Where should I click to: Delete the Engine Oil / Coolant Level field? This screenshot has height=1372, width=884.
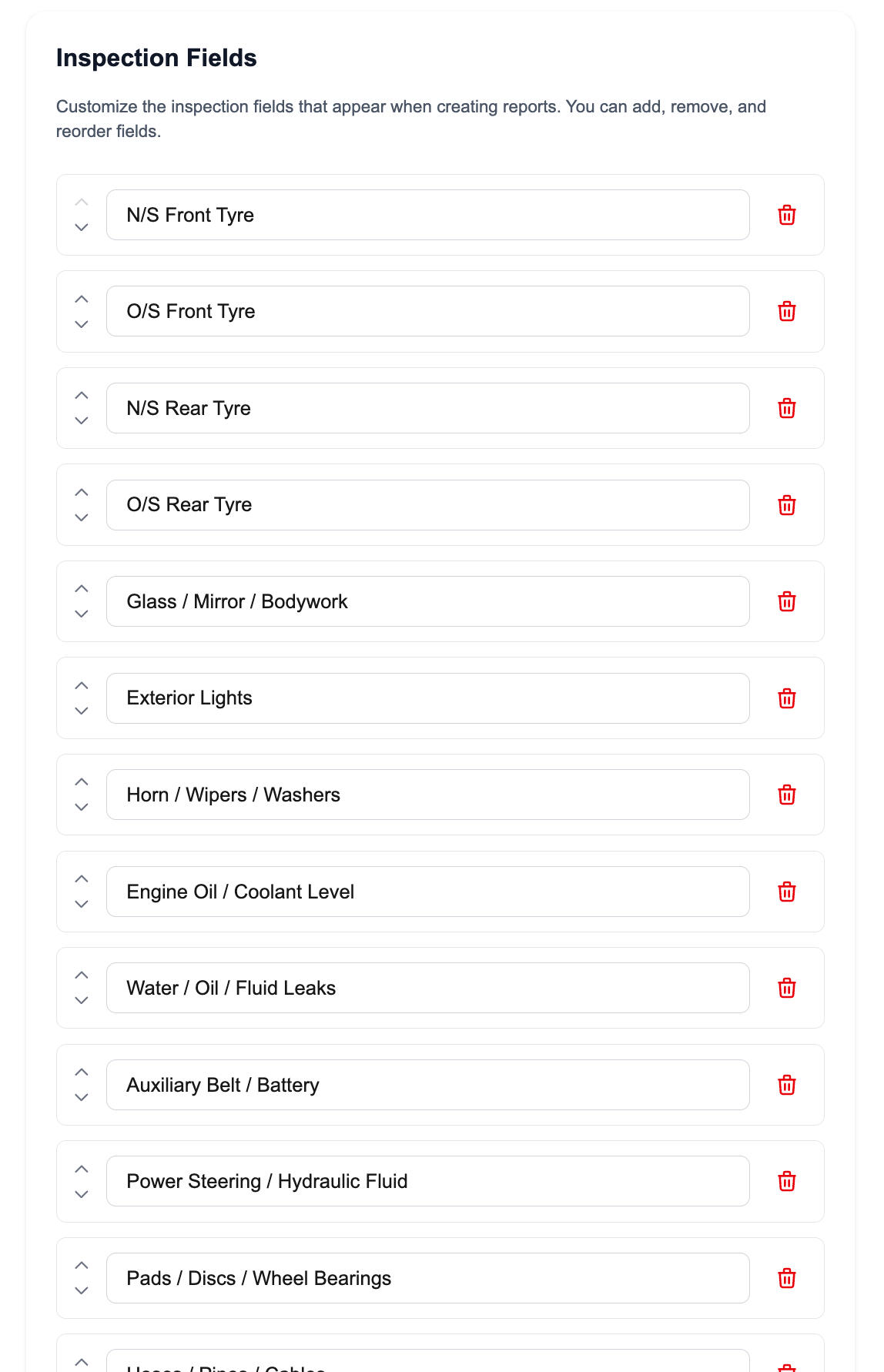click(x=786, y=892)
